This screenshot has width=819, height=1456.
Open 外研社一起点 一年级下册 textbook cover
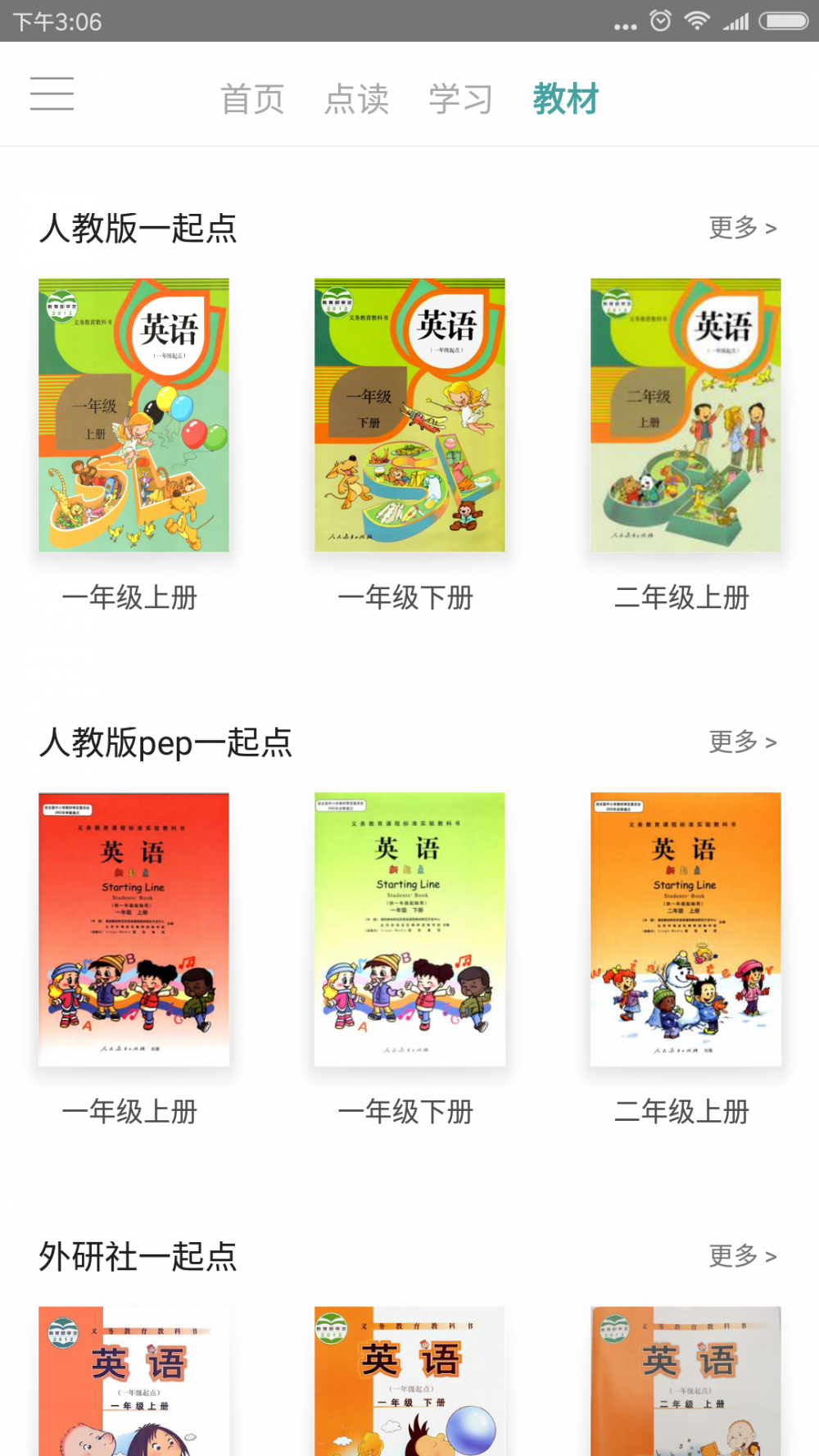pos(409,1381)
